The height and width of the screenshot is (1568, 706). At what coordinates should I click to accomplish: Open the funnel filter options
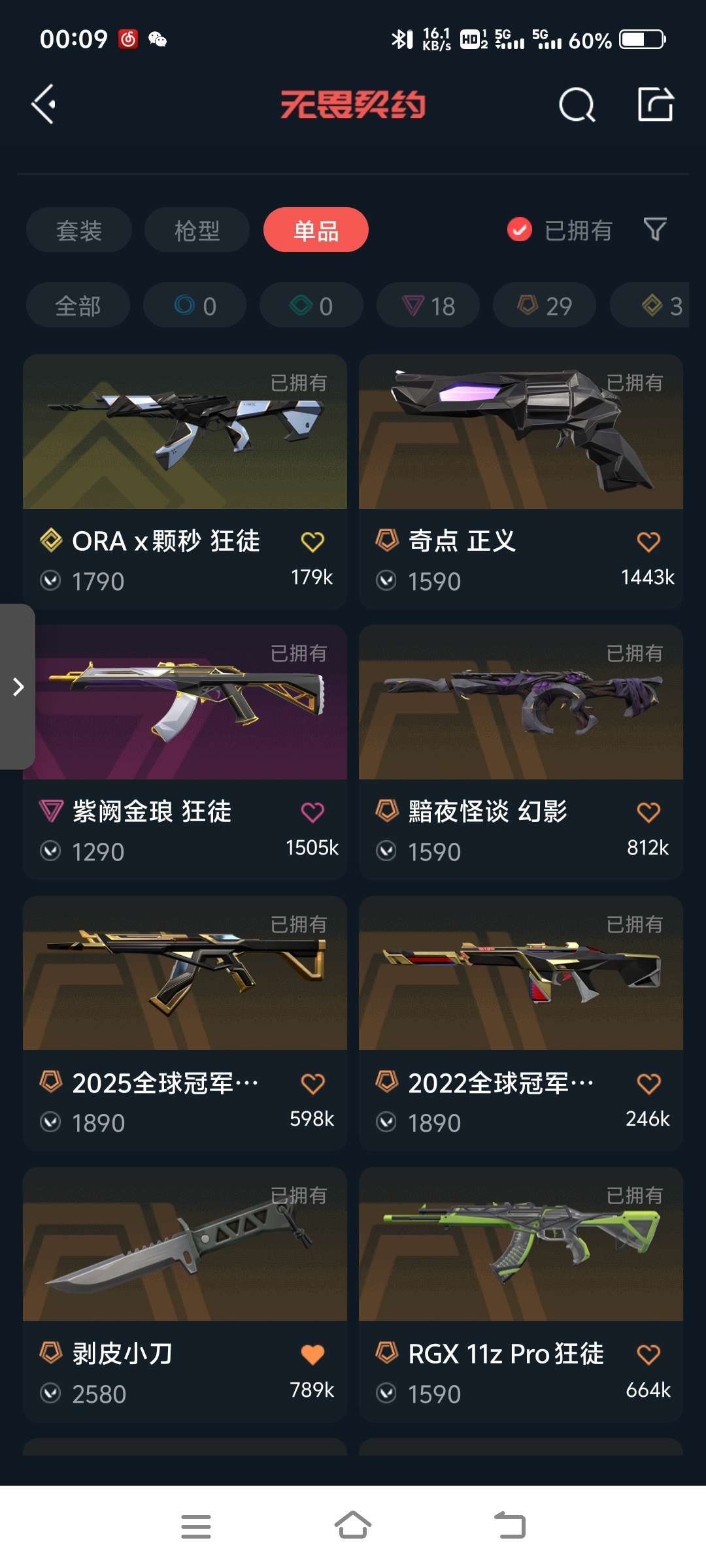point(655,229)
